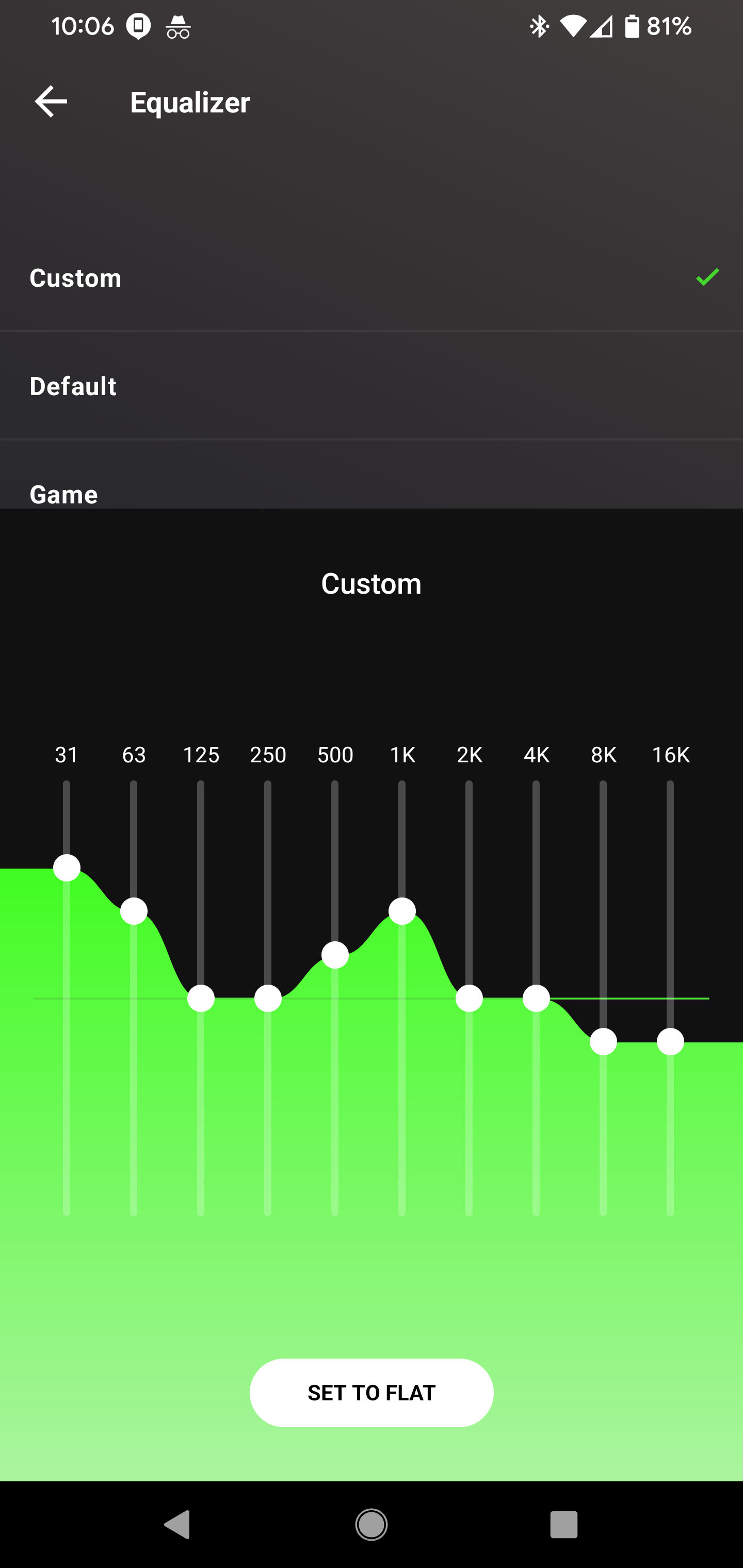Select the Custom equalizer preset
This screenshot has height=1568, width=743.
click(x=372, y=277)
